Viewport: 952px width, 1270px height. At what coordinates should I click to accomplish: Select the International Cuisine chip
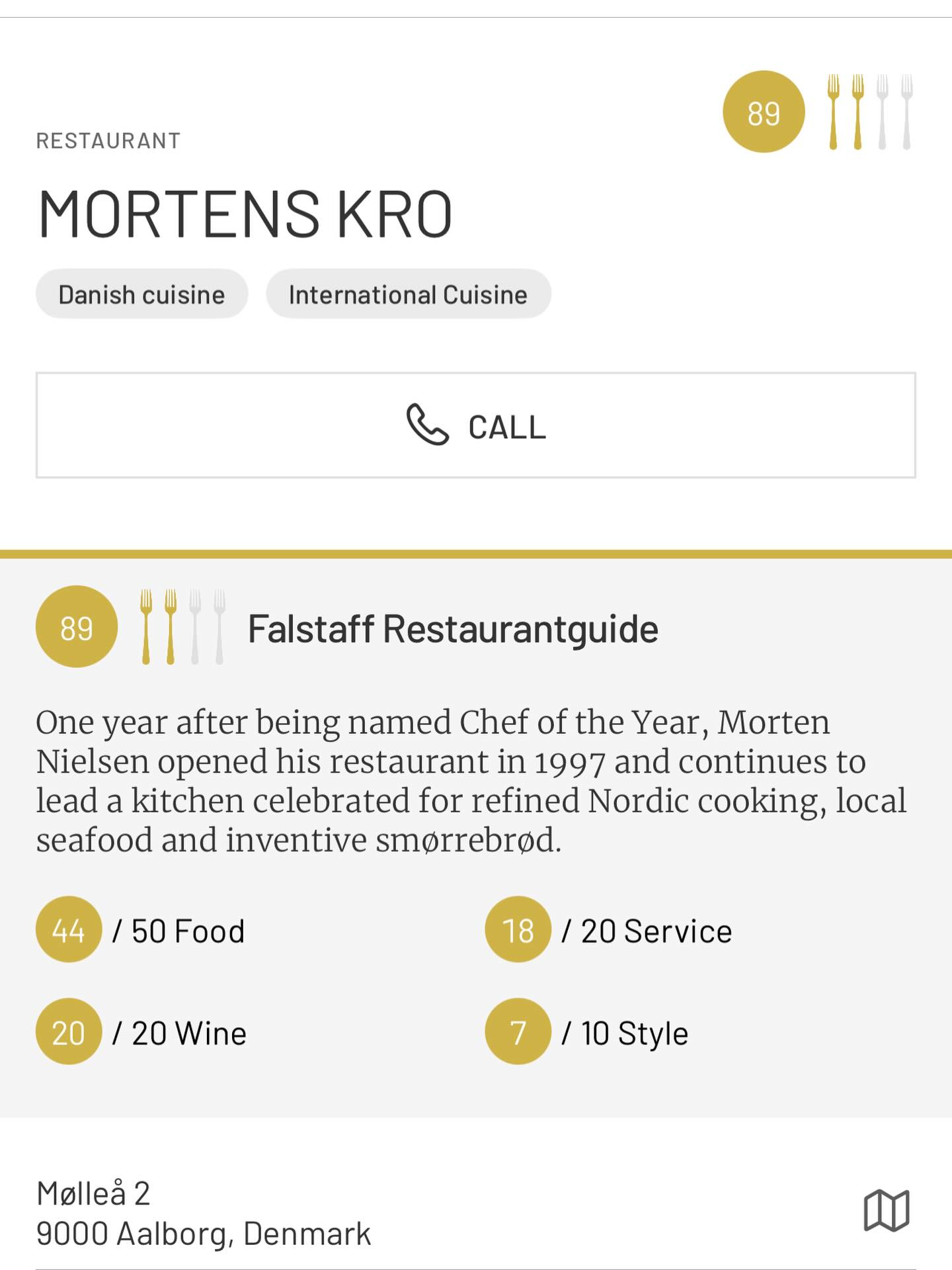[x=408, y=294]
